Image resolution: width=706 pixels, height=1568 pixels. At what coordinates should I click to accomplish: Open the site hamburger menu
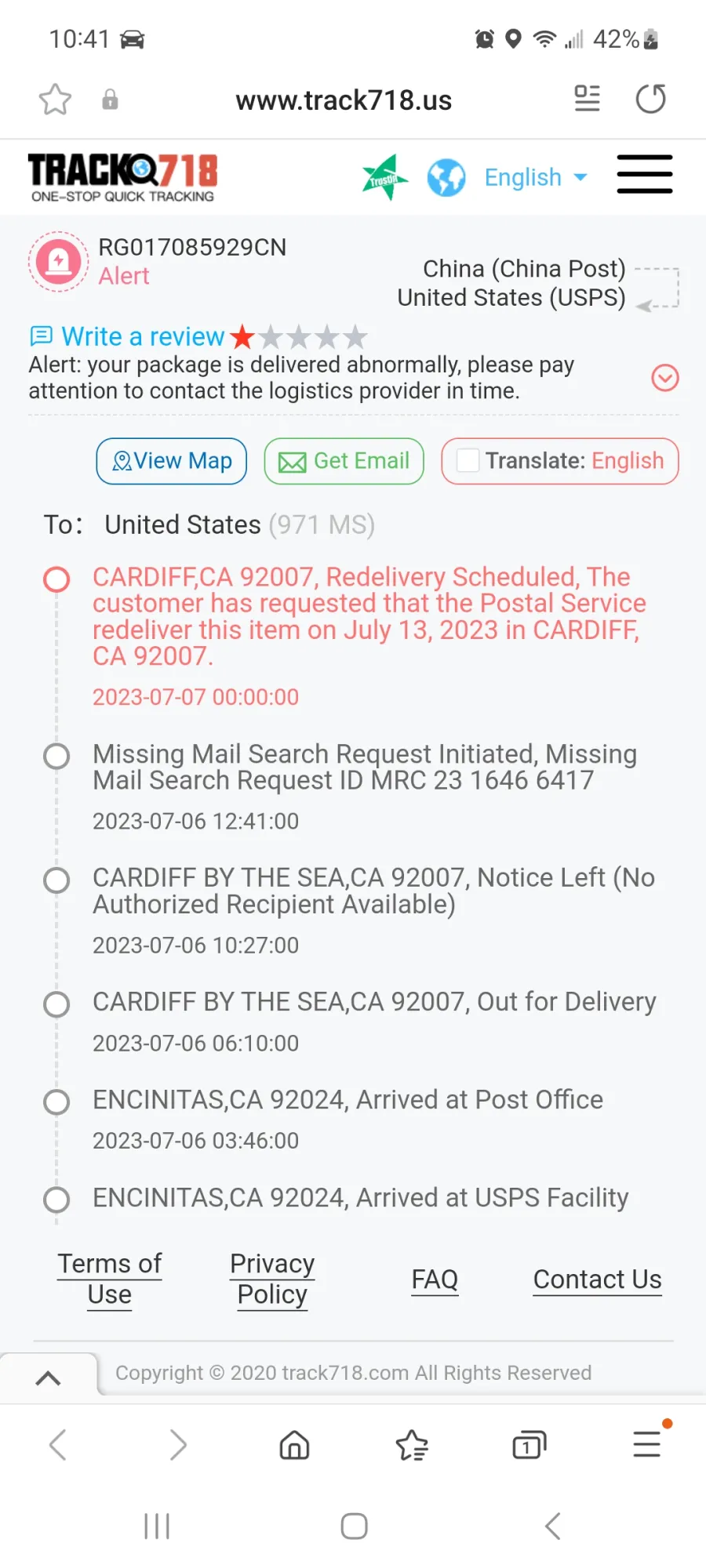click(645, 174)
